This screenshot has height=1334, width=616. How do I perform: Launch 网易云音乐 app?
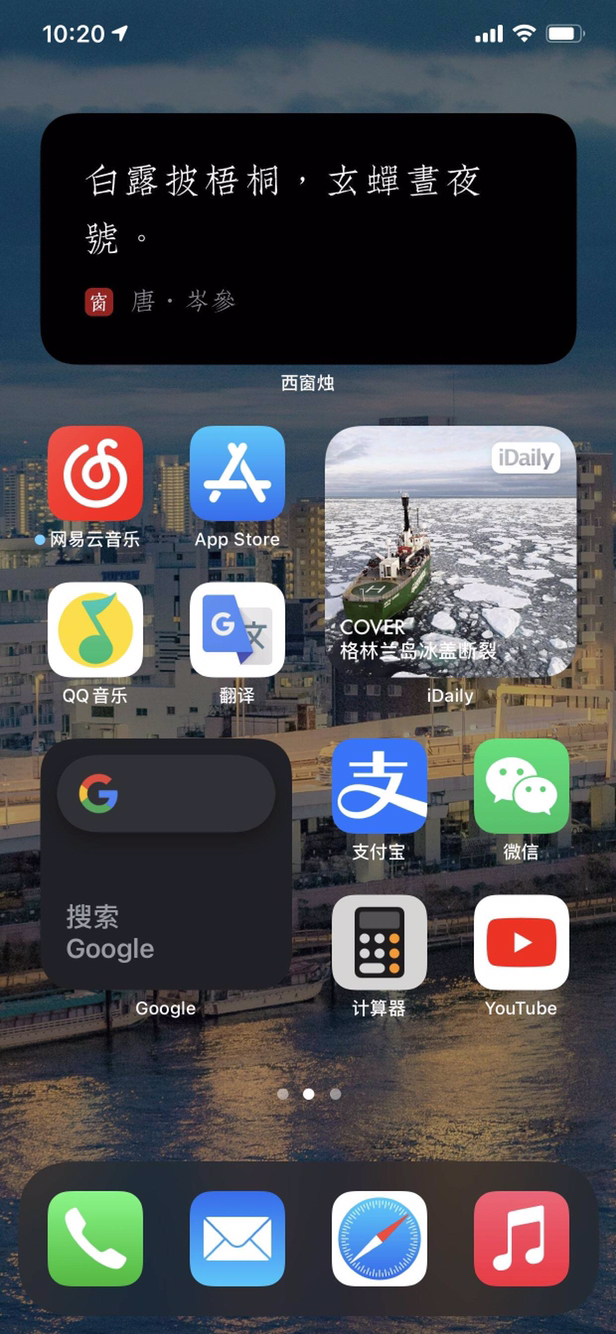tap(95, 473)
